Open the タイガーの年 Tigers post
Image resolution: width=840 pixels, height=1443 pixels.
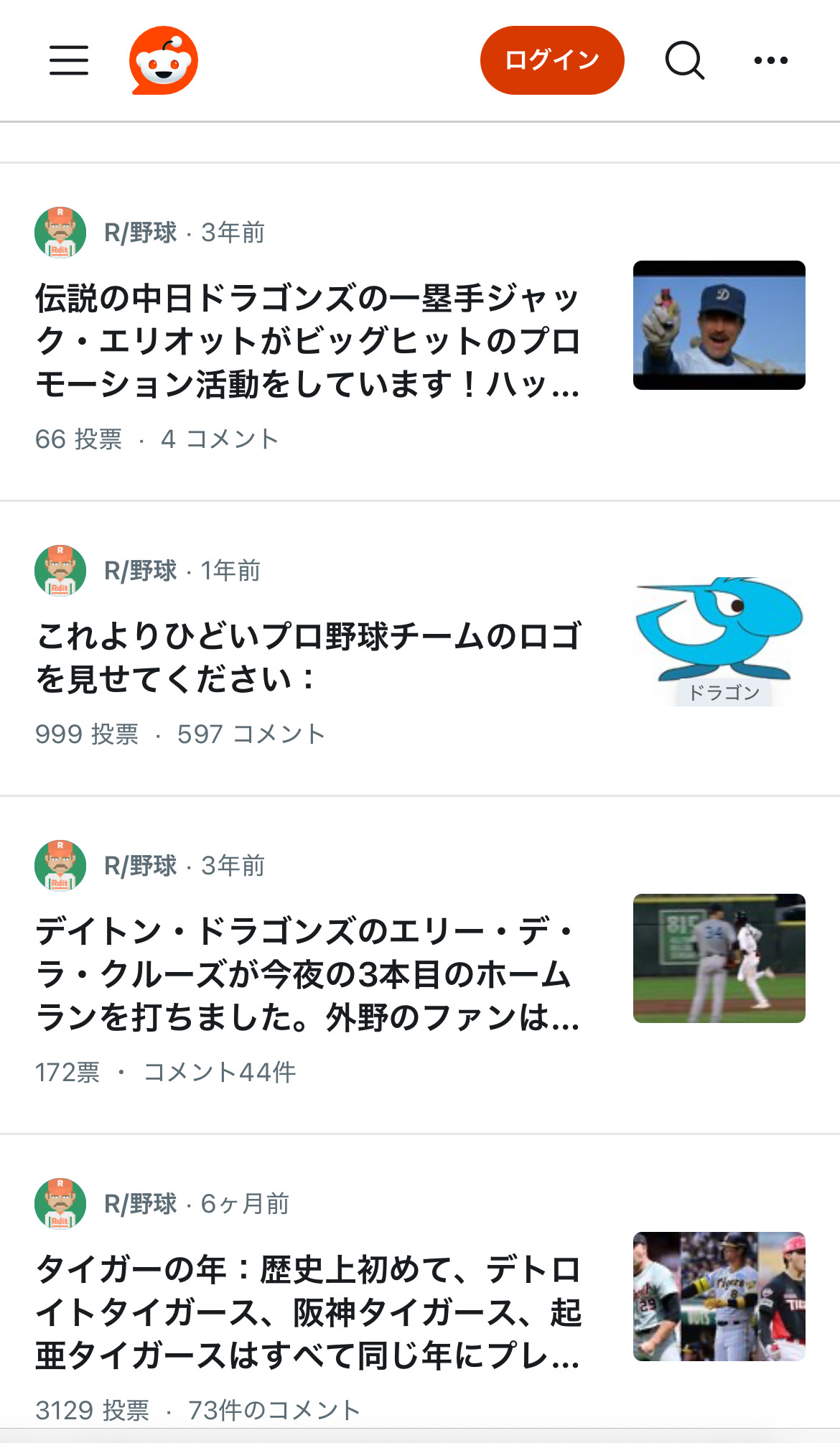point(307,1312)
